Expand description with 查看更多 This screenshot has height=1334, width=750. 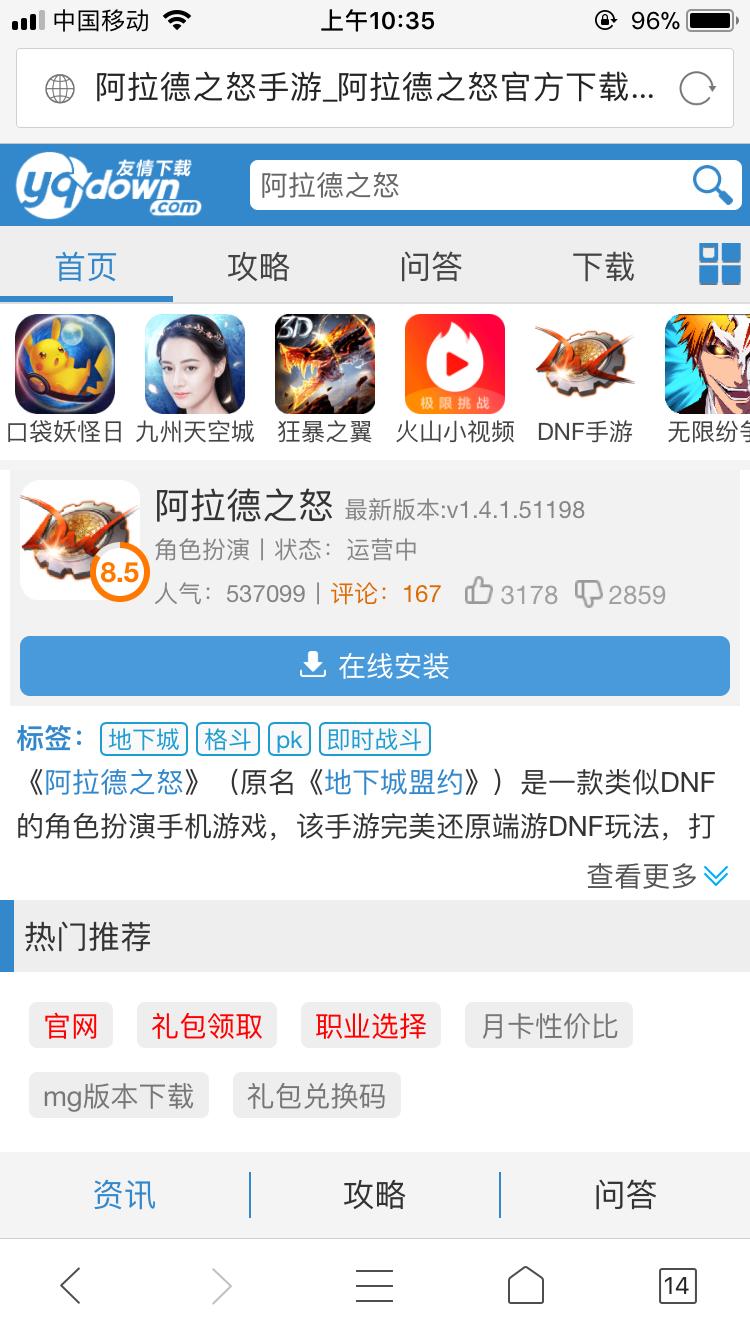click(x=657, y=877)
